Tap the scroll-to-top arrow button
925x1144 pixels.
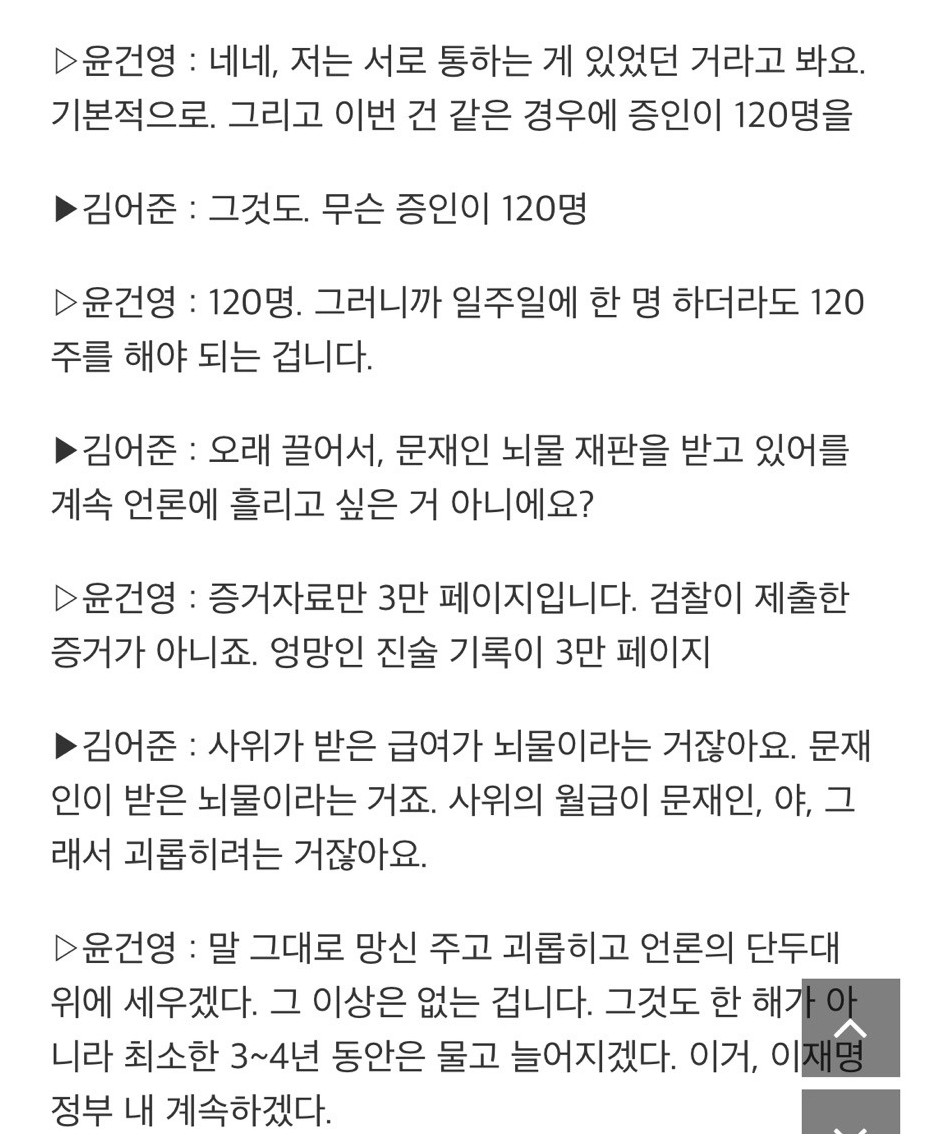pos(851,1028)
